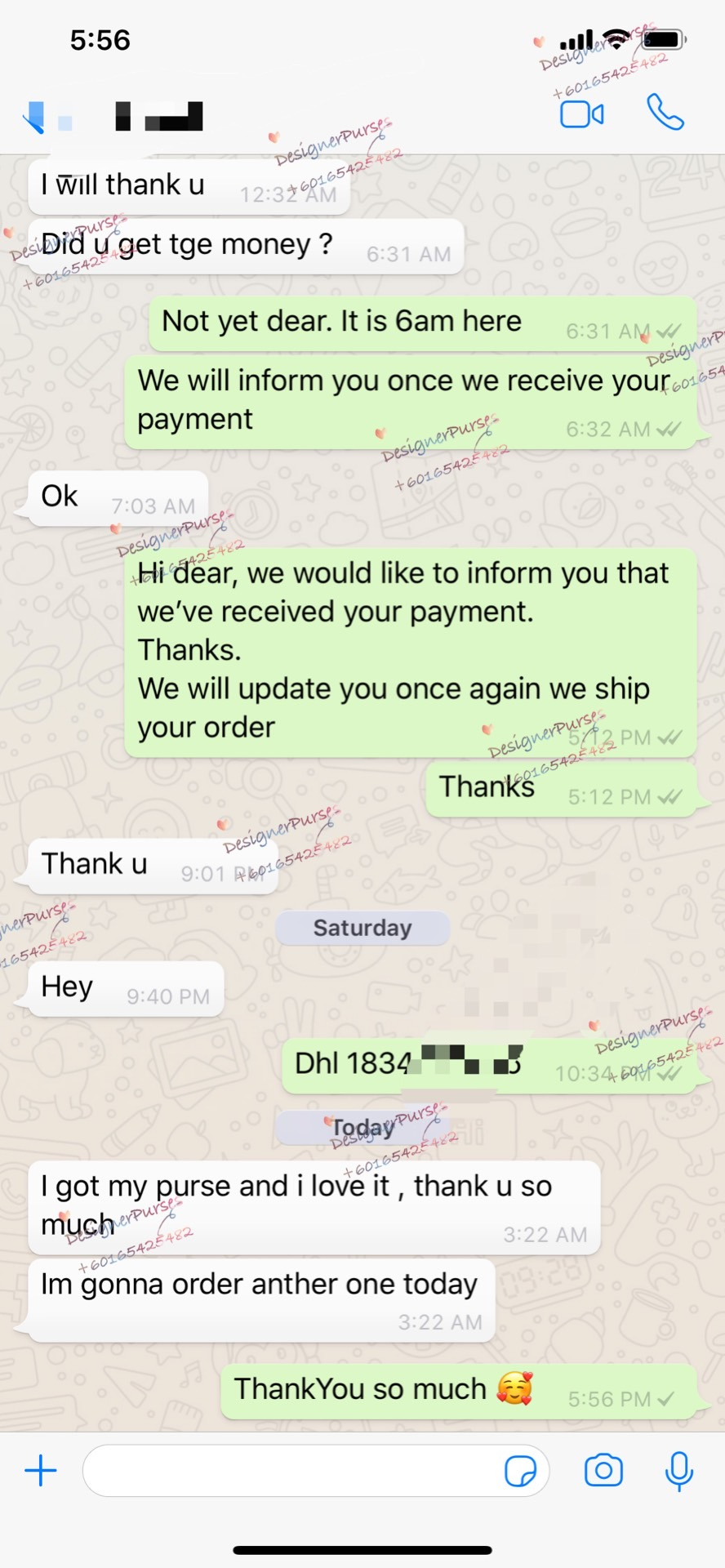The image size is (725, 1568).
Task: Go back to the chats list
Action: tap(34, 117)
